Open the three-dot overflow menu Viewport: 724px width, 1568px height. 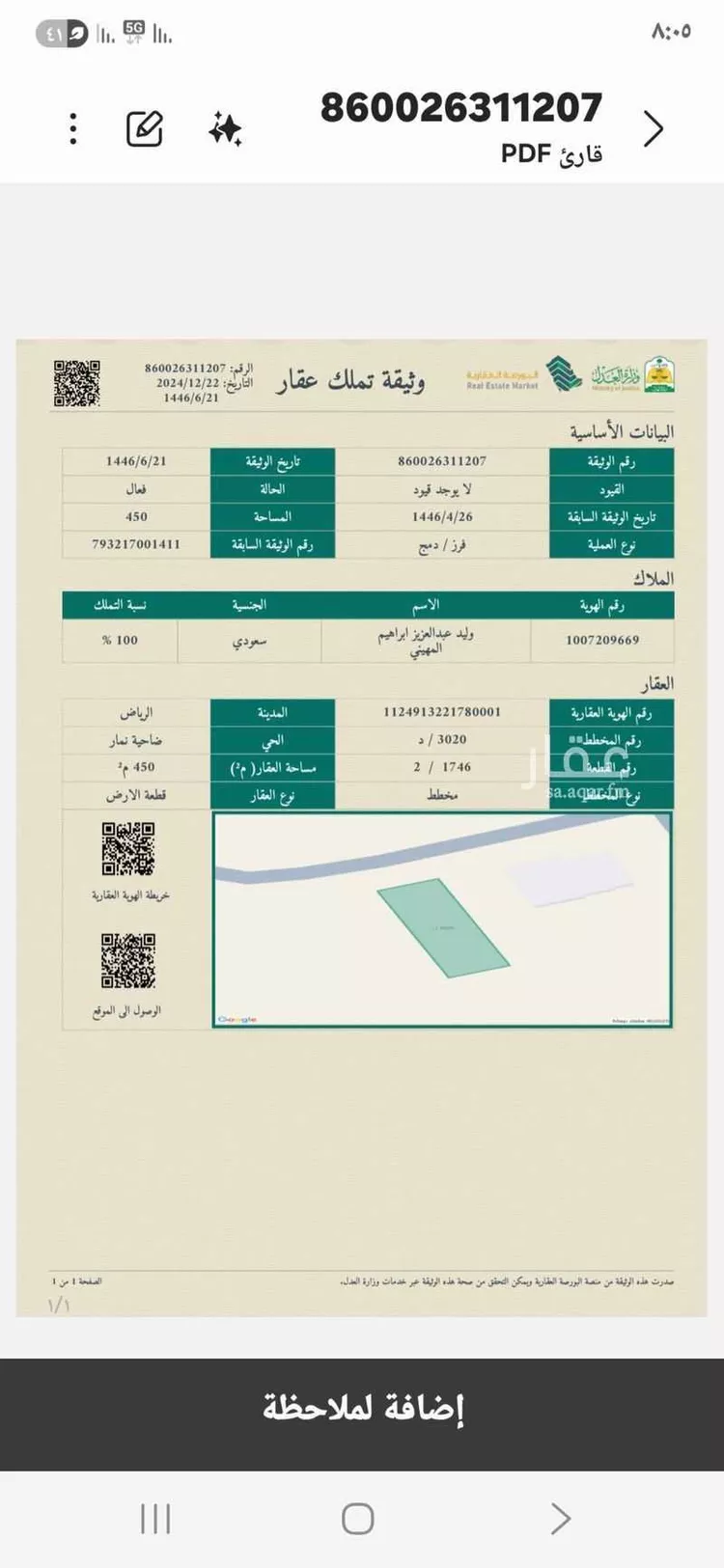click(x=73, y=128)
